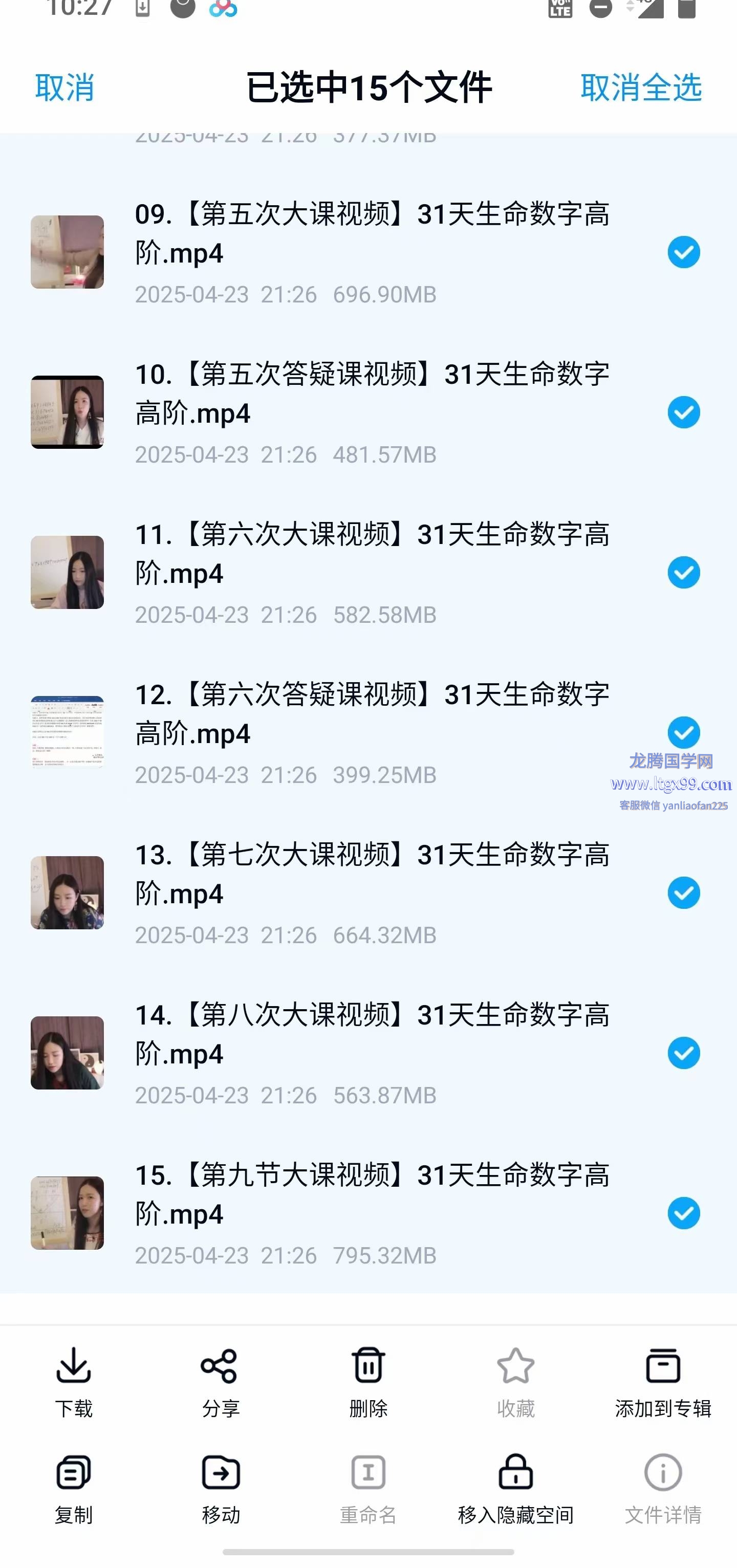Uncheck file 15 第九节大课视频

683,1213
